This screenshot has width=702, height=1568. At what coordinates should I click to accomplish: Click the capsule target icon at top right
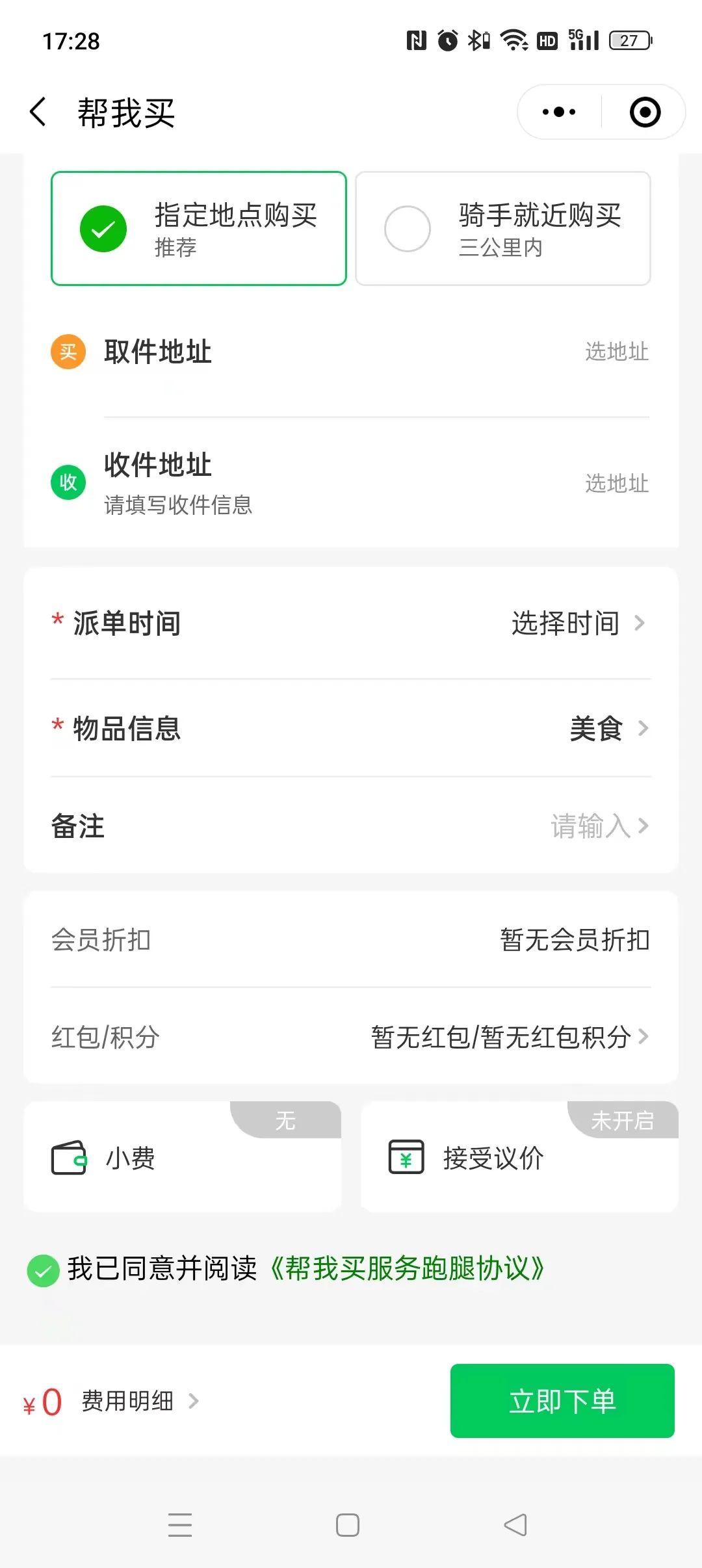point(643,112)
